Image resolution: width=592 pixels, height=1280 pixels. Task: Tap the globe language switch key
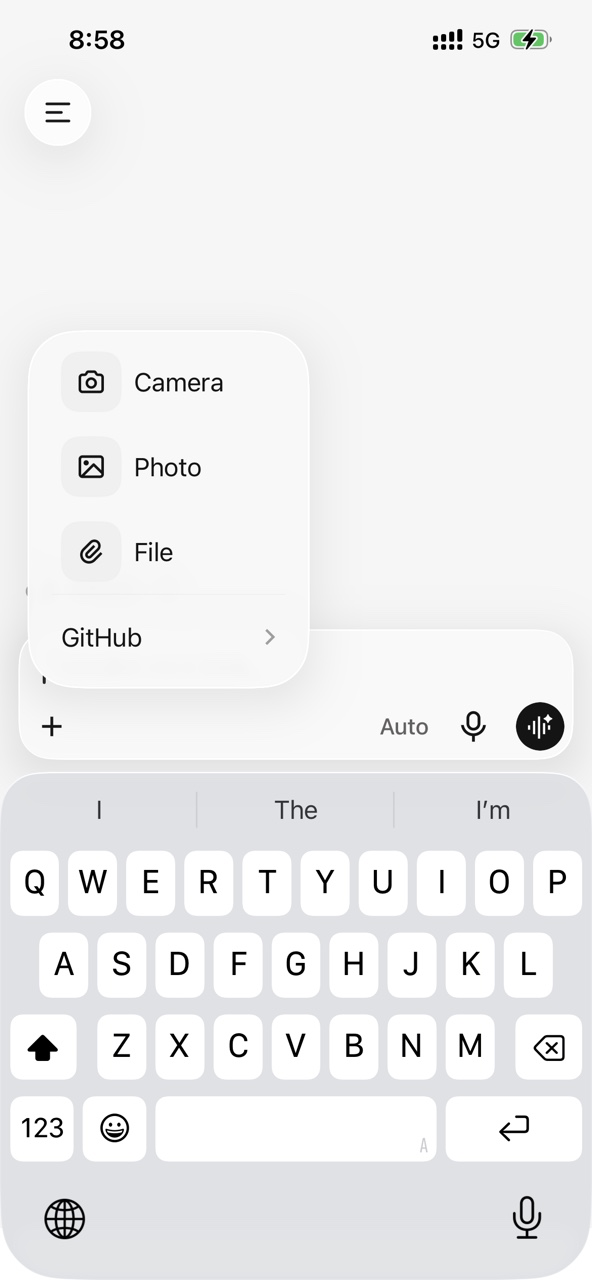click(x=65, y=1219)
